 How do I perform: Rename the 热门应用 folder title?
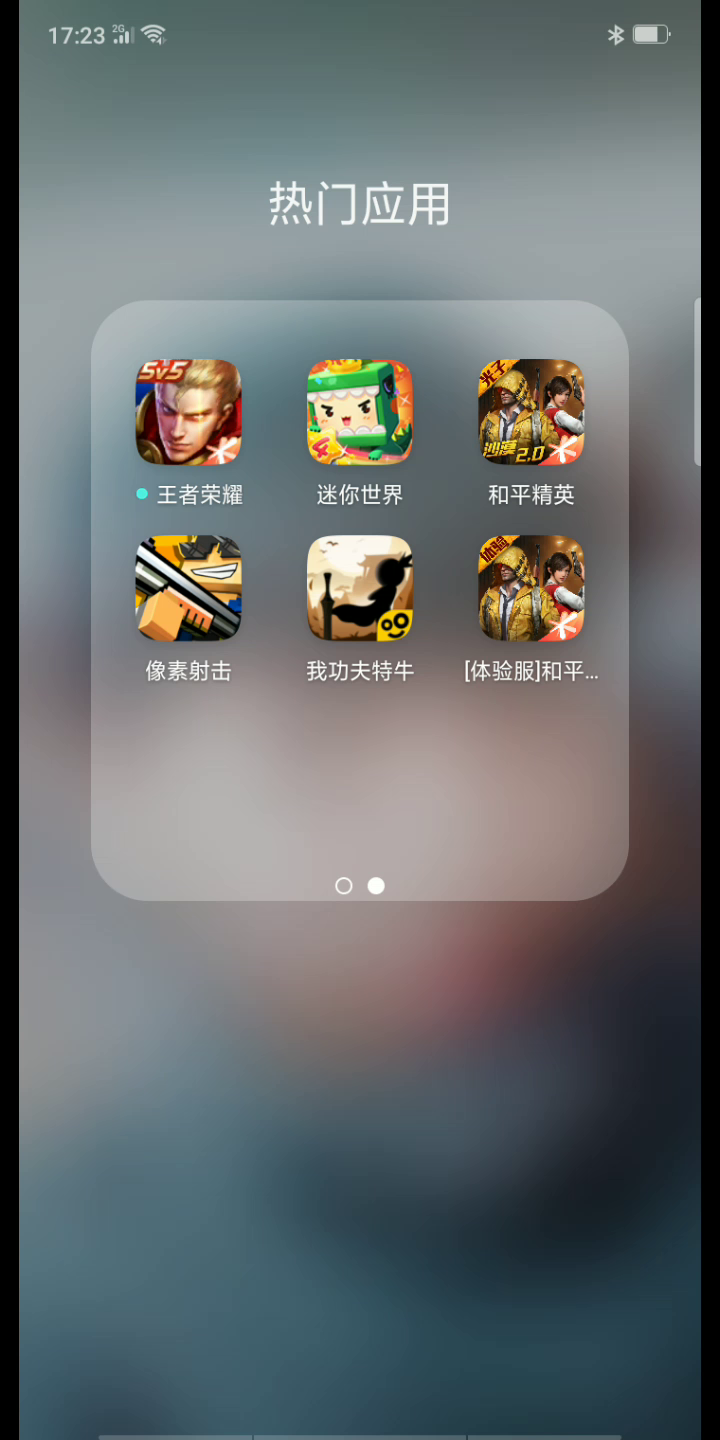click(x=360, y=204)
